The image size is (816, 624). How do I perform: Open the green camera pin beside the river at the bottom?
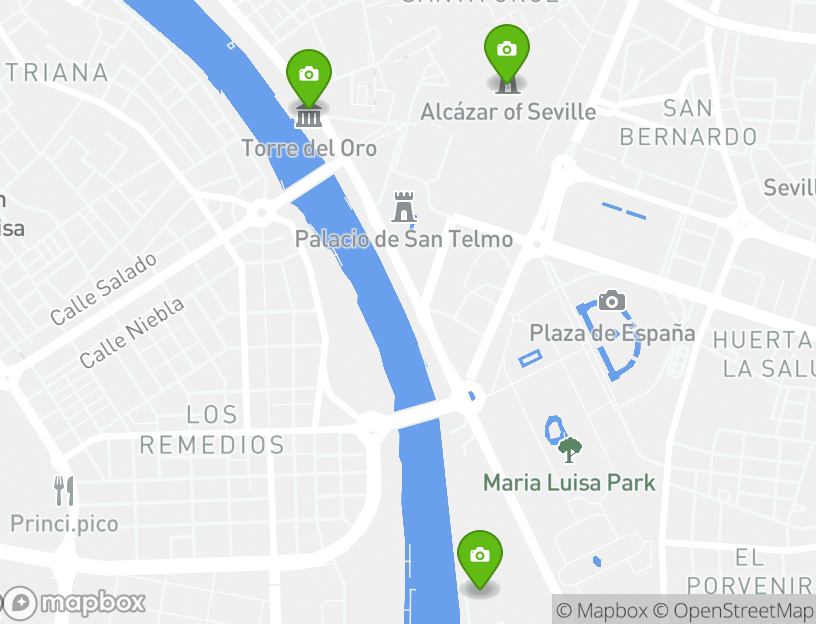pos(480,556)
